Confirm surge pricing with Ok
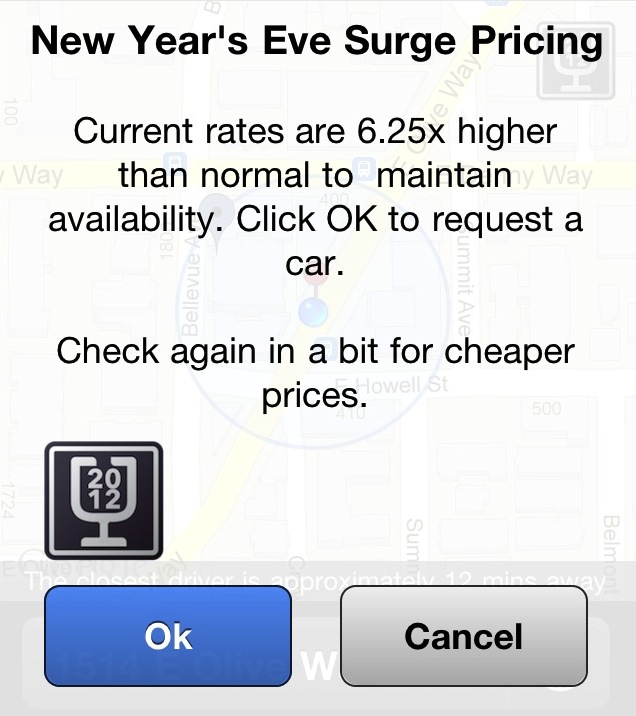The width and height of the screenshot is (636, 716). coord(168,636)
